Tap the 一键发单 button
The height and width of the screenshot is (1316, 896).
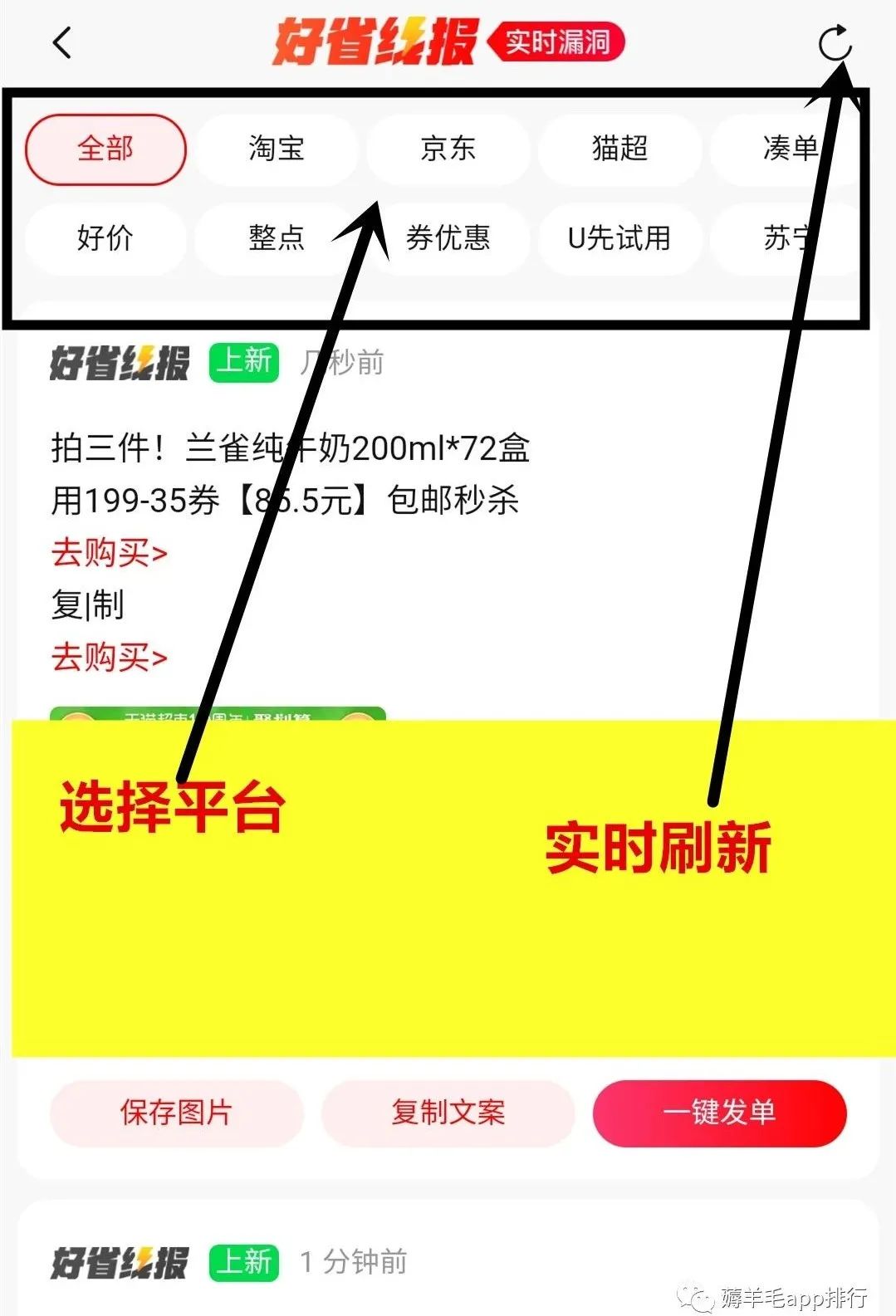pyautogui.click(x=719, y=1113)
